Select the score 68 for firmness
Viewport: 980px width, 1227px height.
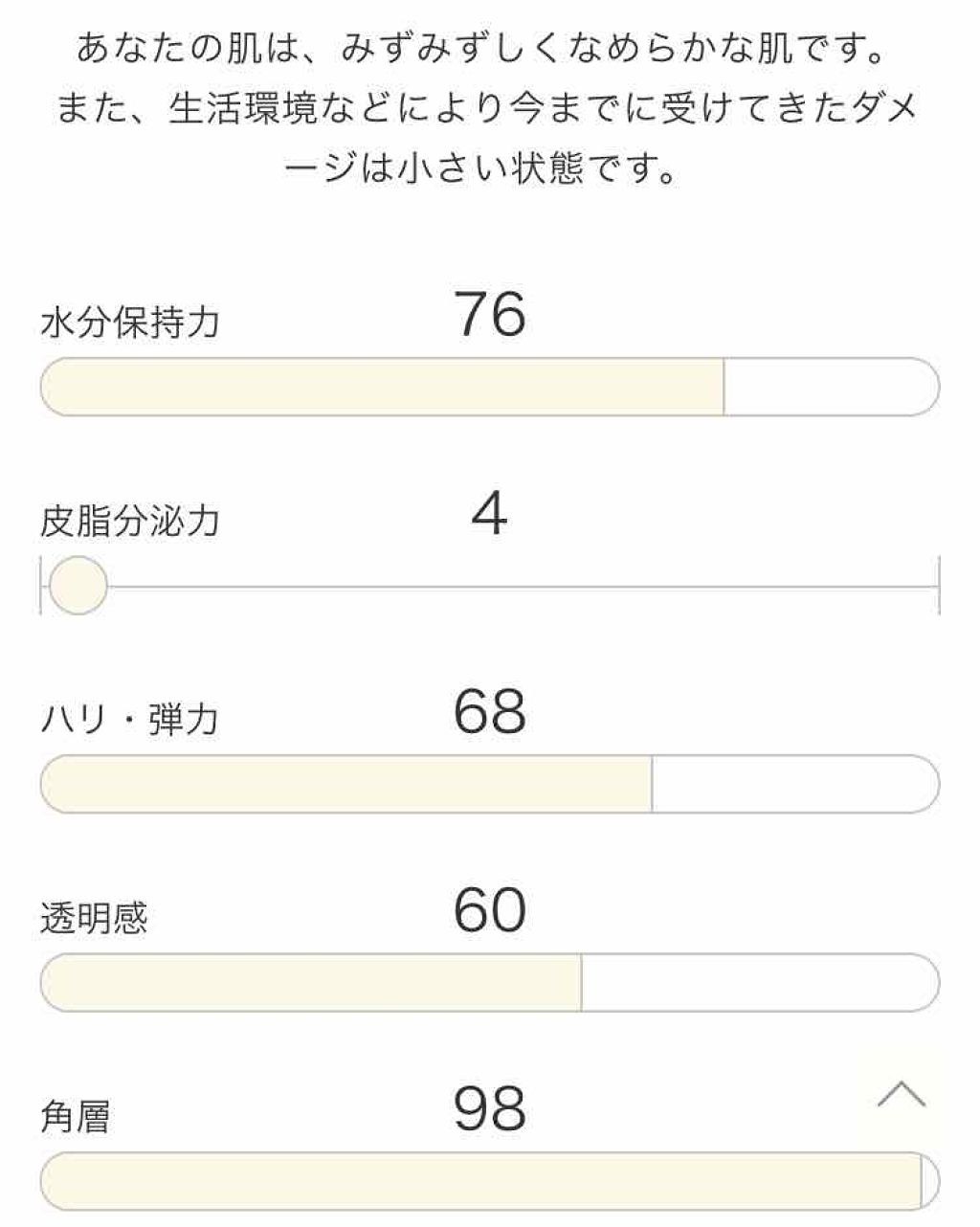(x=489, y=713)
